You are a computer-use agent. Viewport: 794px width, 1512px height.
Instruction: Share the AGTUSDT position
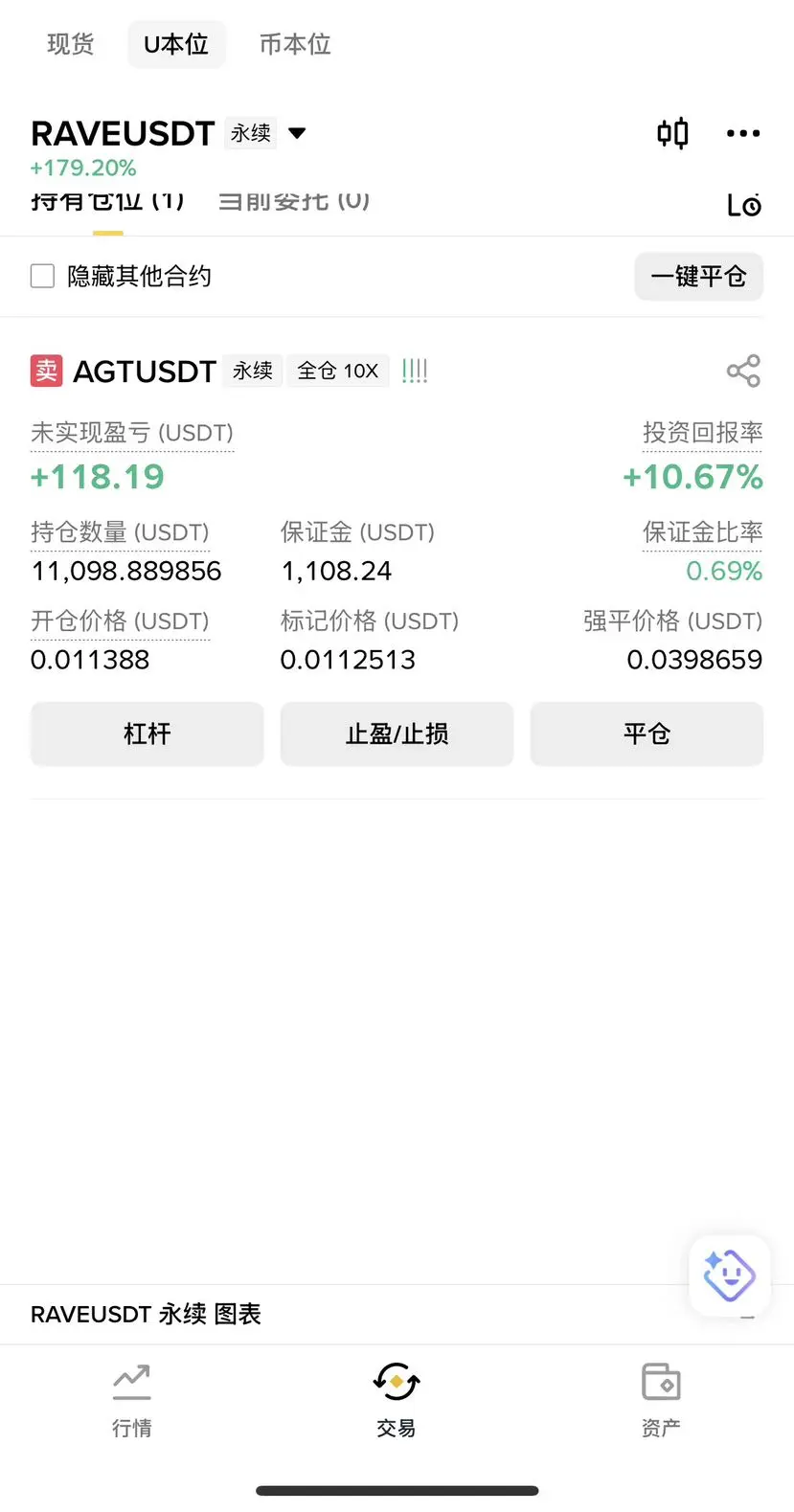(743, 371)
